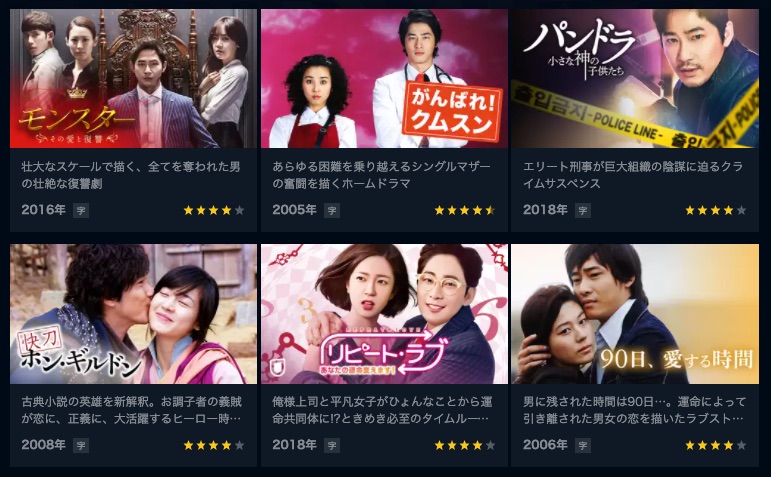Image resolution: width=771 pixels, height=477 pixels.
Task: Select the パンドラ 小さな神の子供たち card
Action: pyautogui.click(x=635, y=80)
